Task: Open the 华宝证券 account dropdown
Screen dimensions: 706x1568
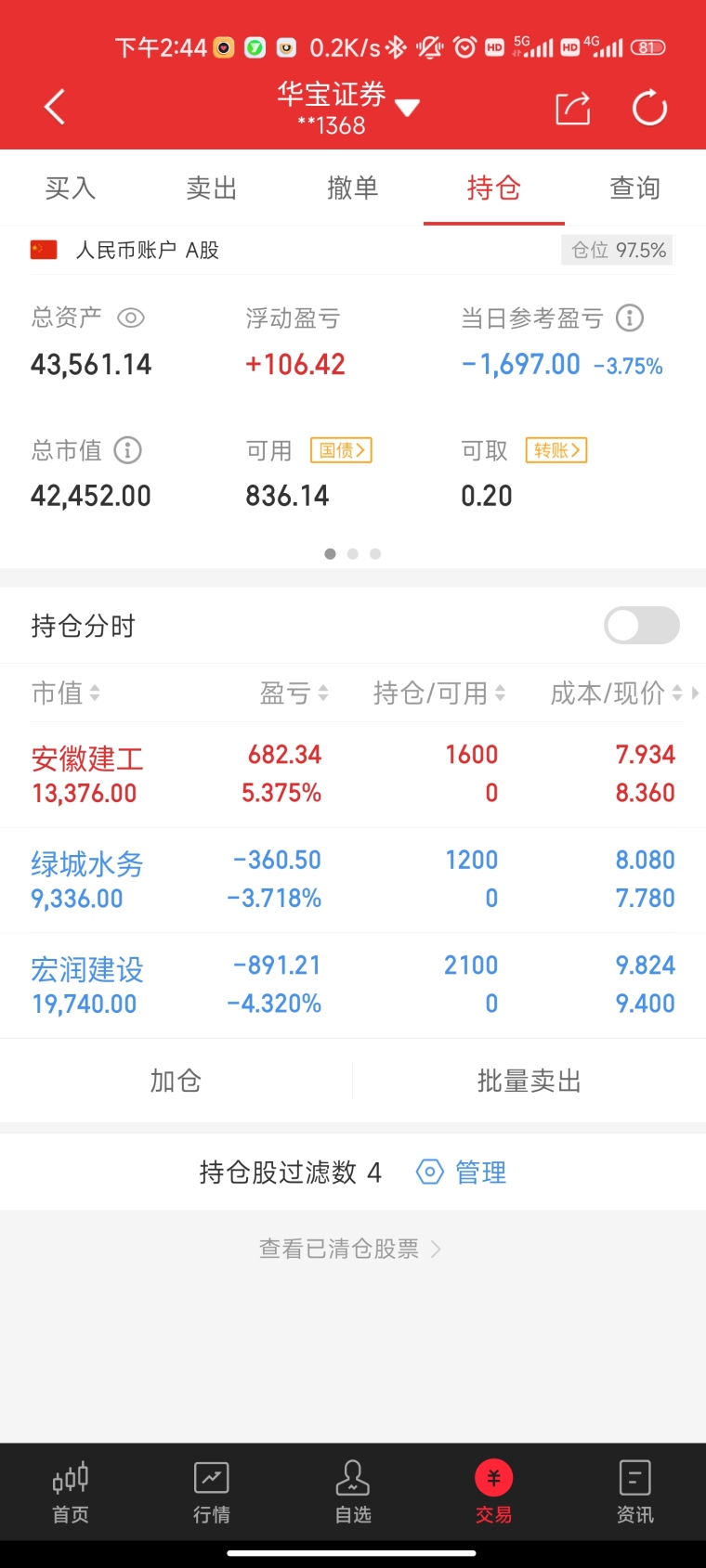Action: pos(348,108)
